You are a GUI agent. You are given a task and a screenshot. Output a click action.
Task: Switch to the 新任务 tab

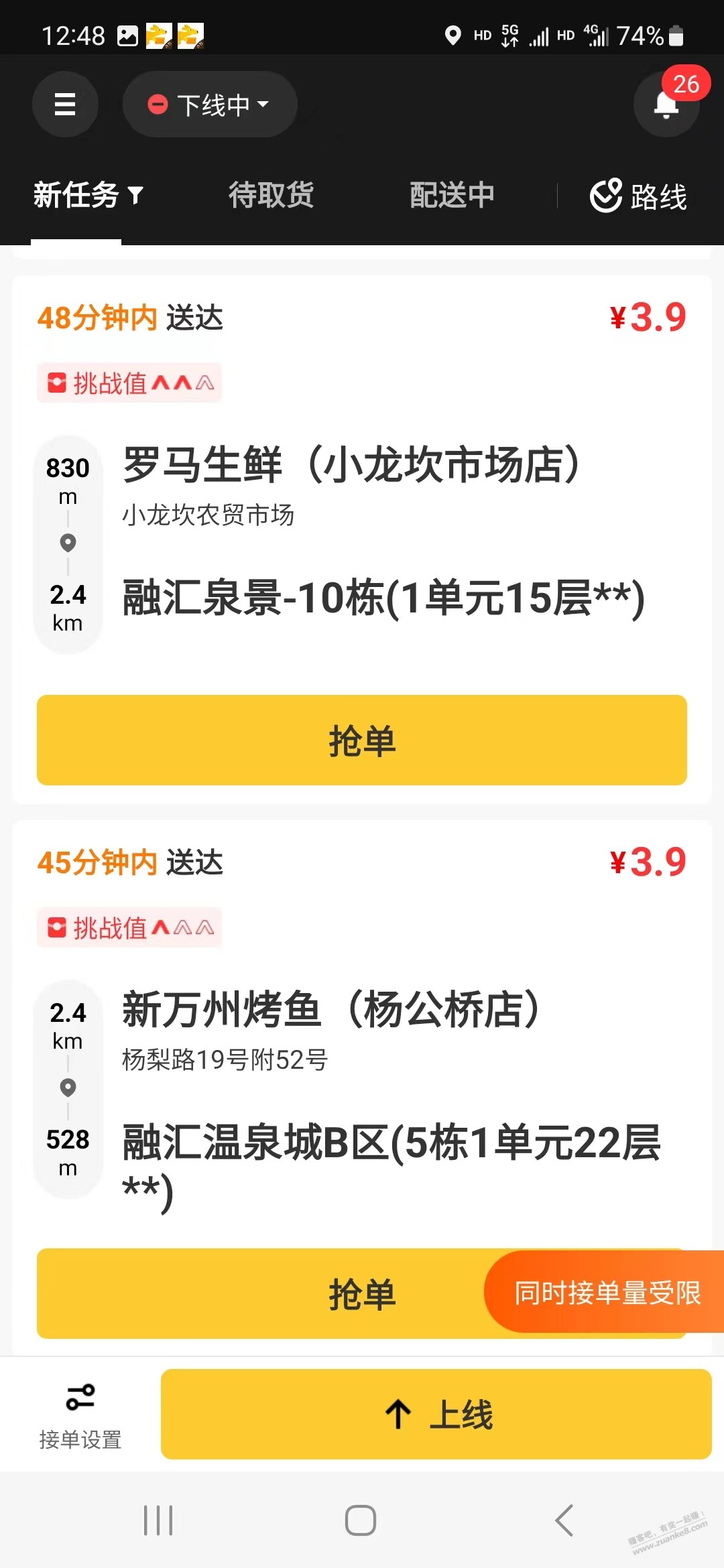[87, 196]
